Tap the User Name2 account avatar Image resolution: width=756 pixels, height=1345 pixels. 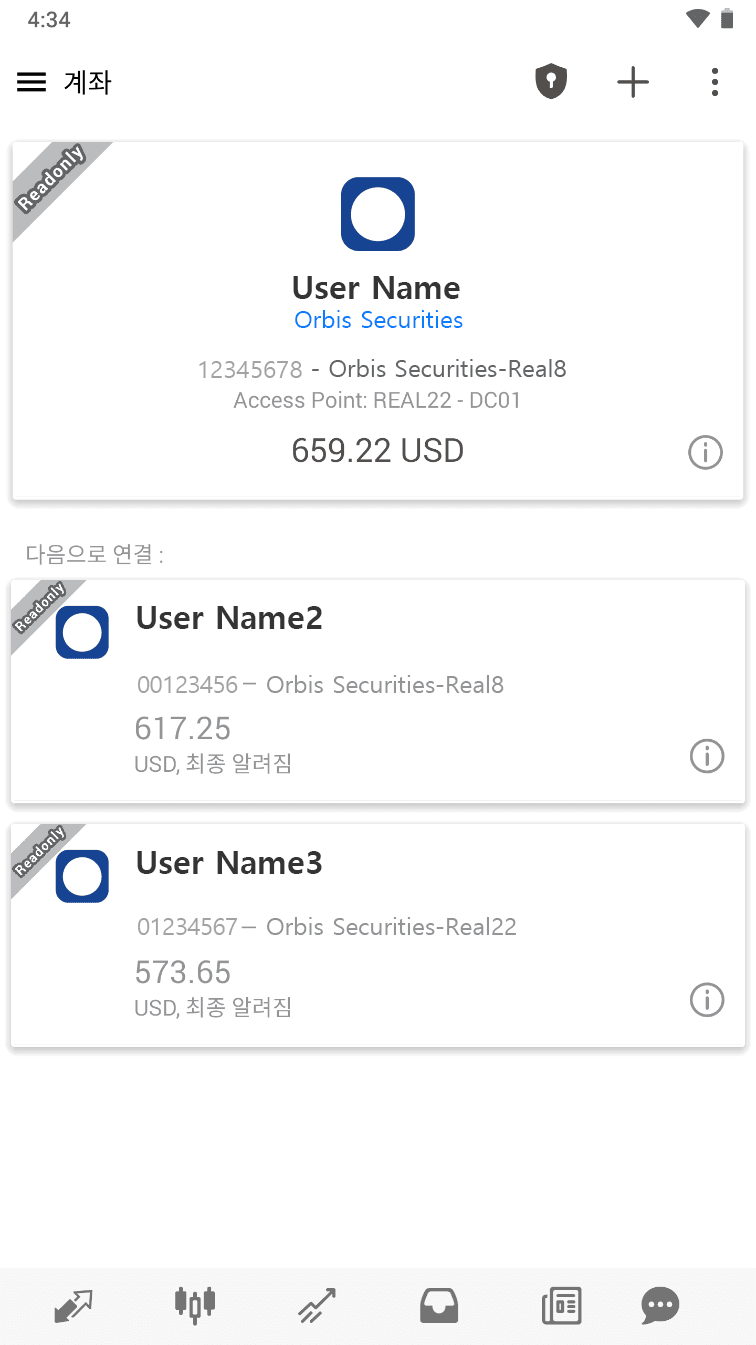click(x=82, y=632)
